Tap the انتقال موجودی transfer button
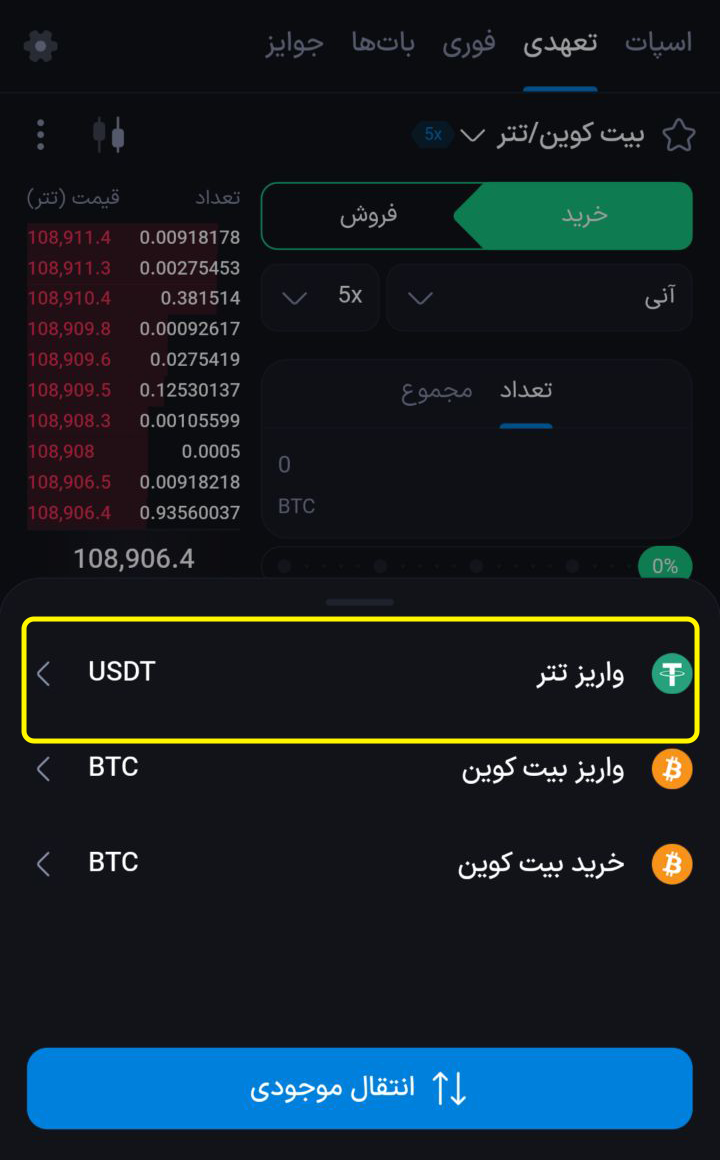 (360, 1088)
